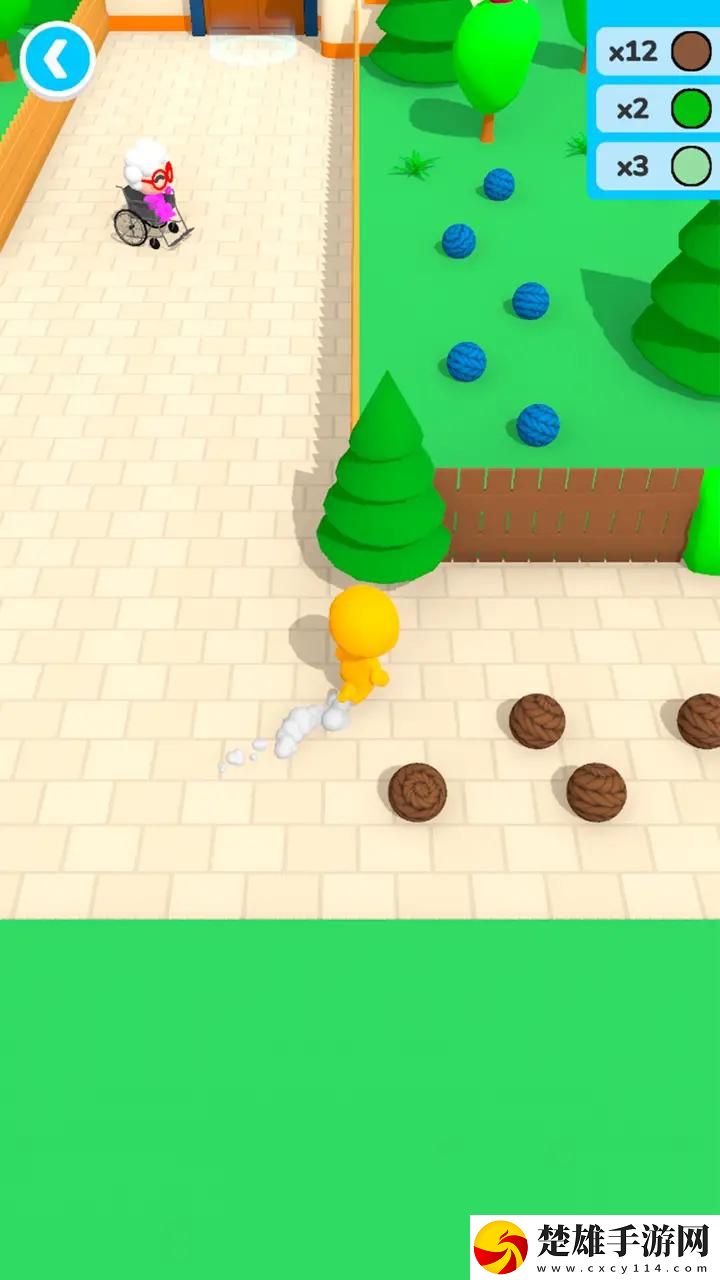This screenshot has width=720, height=1280.
Task: Tap the blue back arrow button
Action: [x=57, y=61]
